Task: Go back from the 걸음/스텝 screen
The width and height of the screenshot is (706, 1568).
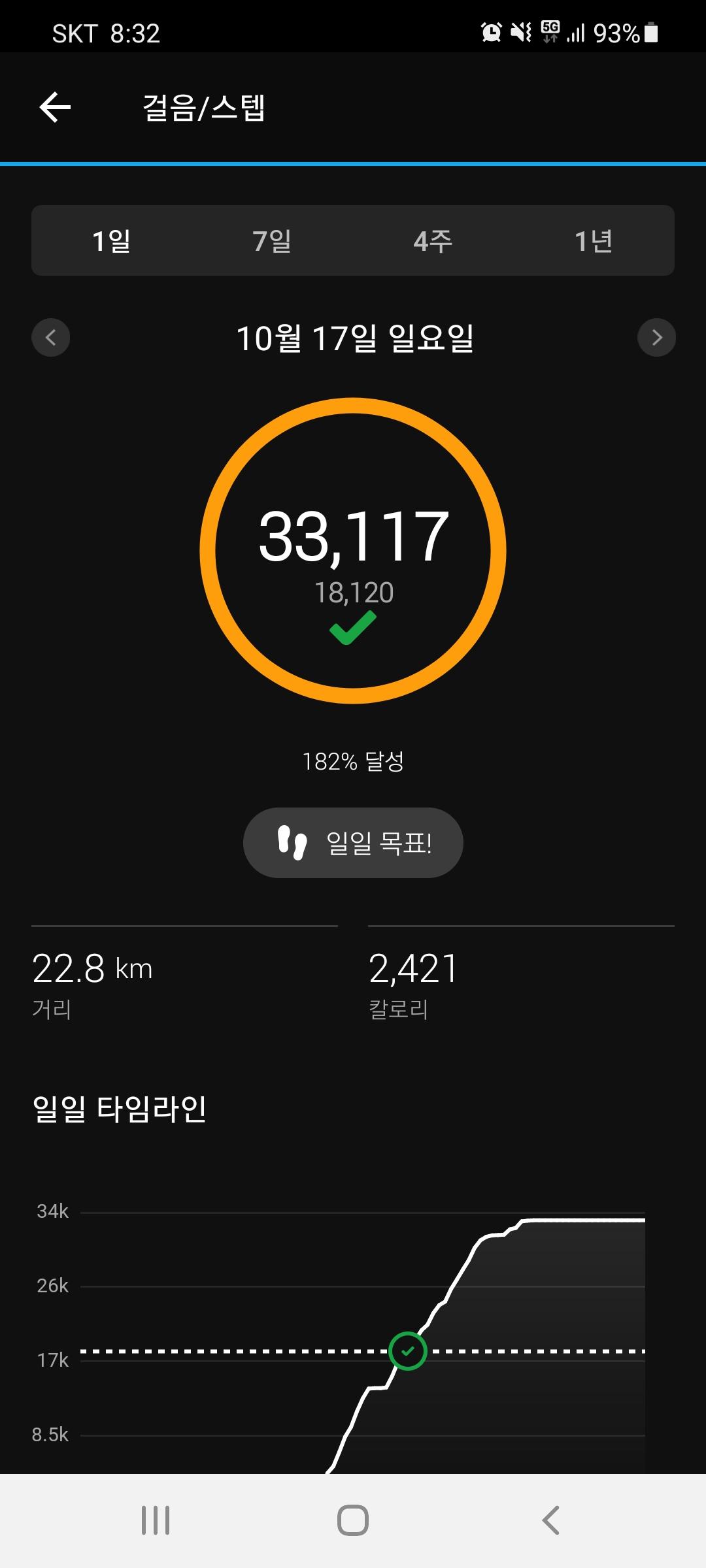Action: [x=55, y=107]
